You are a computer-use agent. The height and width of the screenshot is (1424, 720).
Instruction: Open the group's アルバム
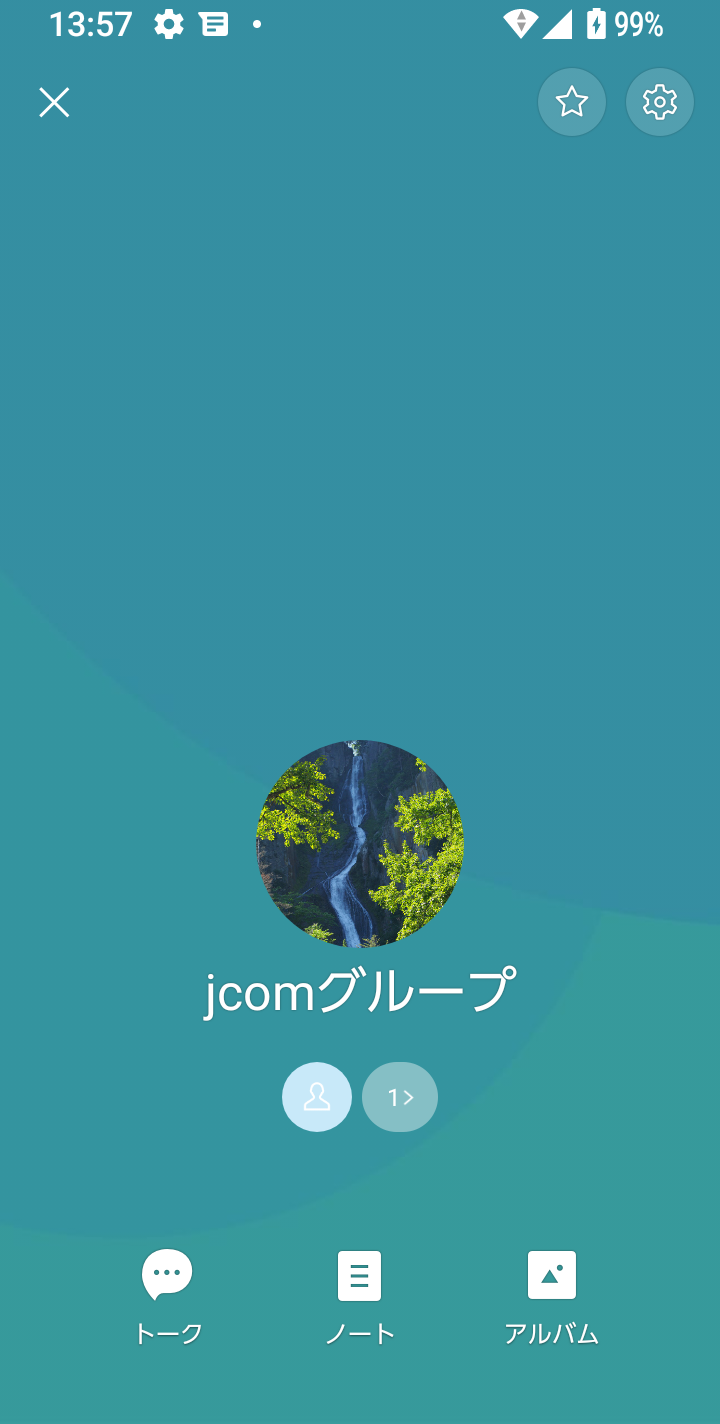point(552,1297)
